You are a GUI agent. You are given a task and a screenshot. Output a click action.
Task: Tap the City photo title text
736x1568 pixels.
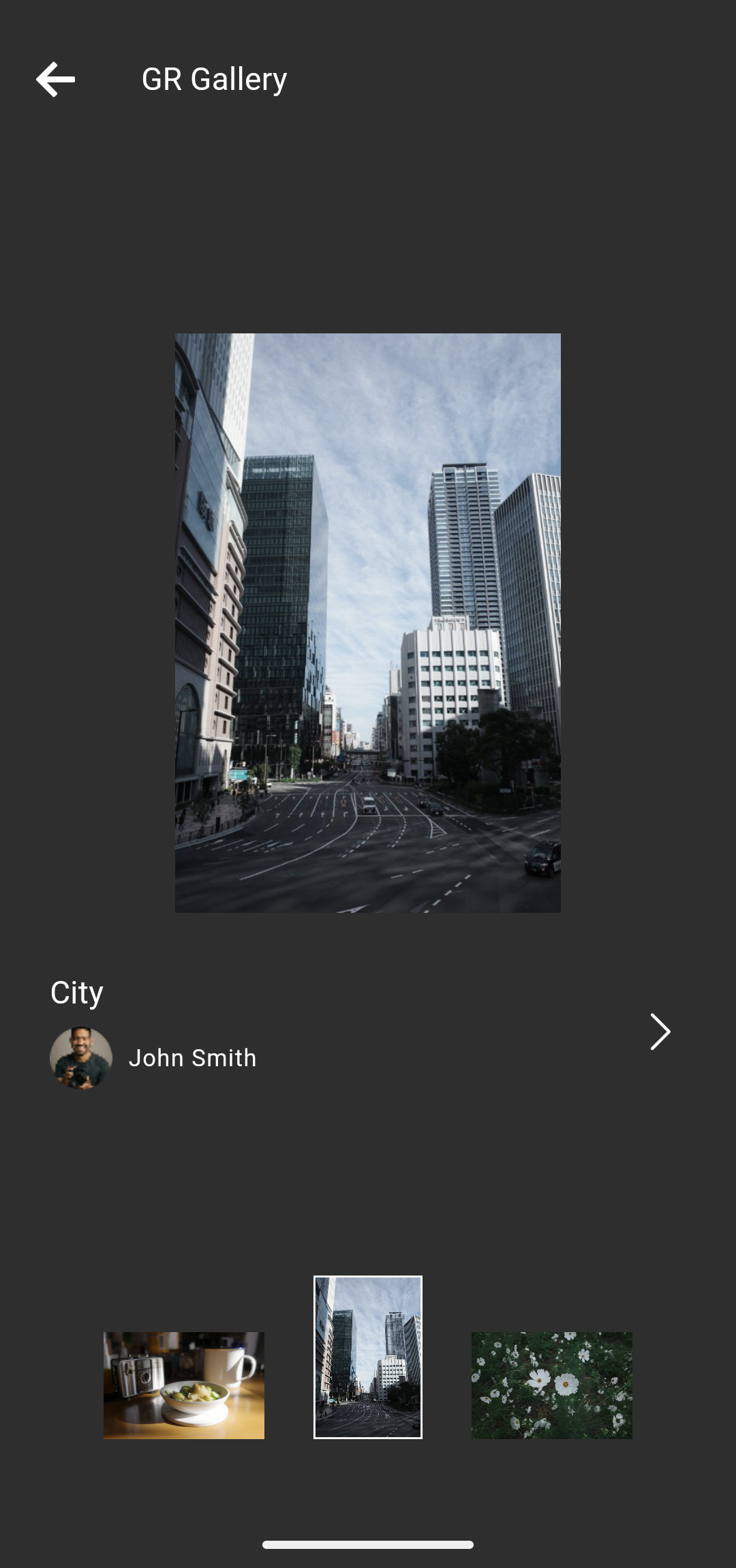pos(76,993)
